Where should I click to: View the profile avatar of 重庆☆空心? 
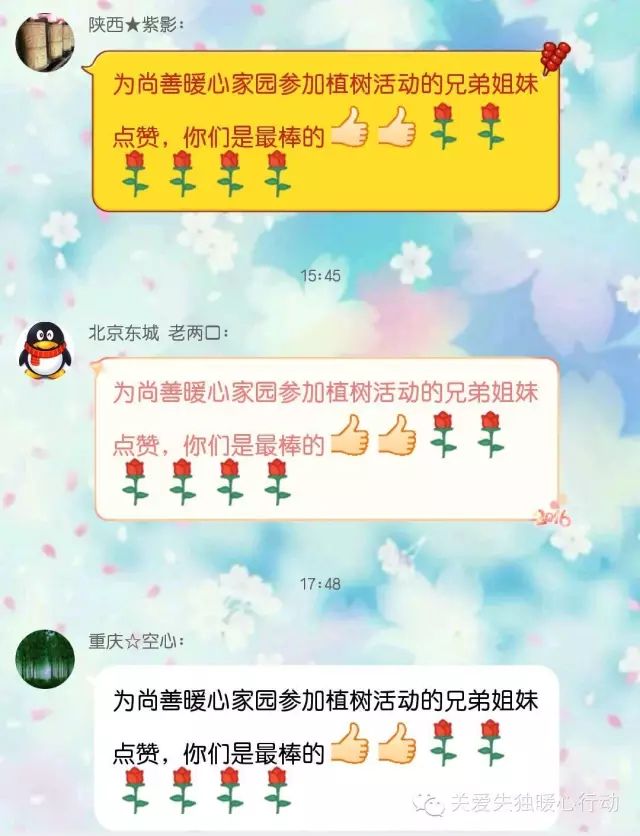(45, 656)
